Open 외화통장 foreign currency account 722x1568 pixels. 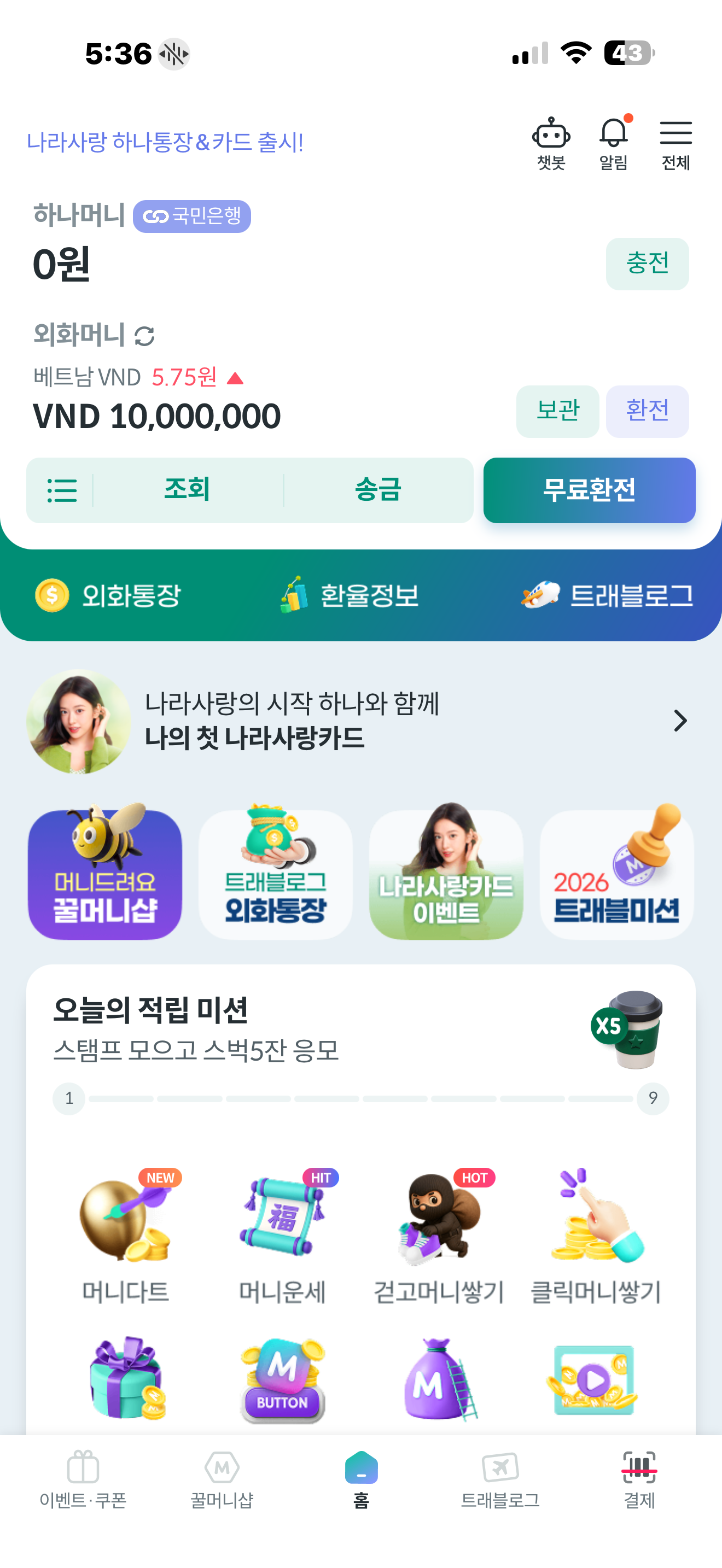[x=108, y=595]
